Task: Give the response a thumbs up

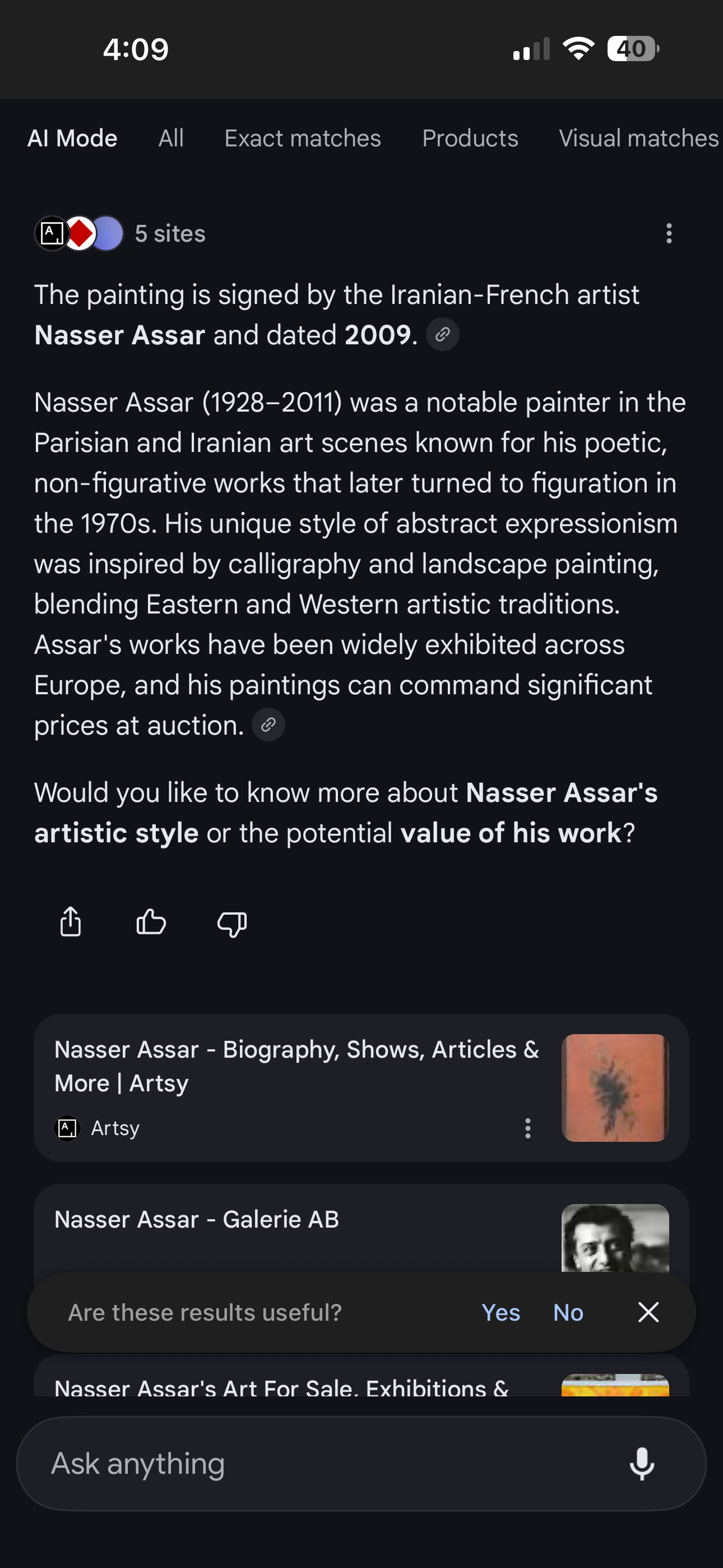Action: pyautogui.click(x=151, y=921)
